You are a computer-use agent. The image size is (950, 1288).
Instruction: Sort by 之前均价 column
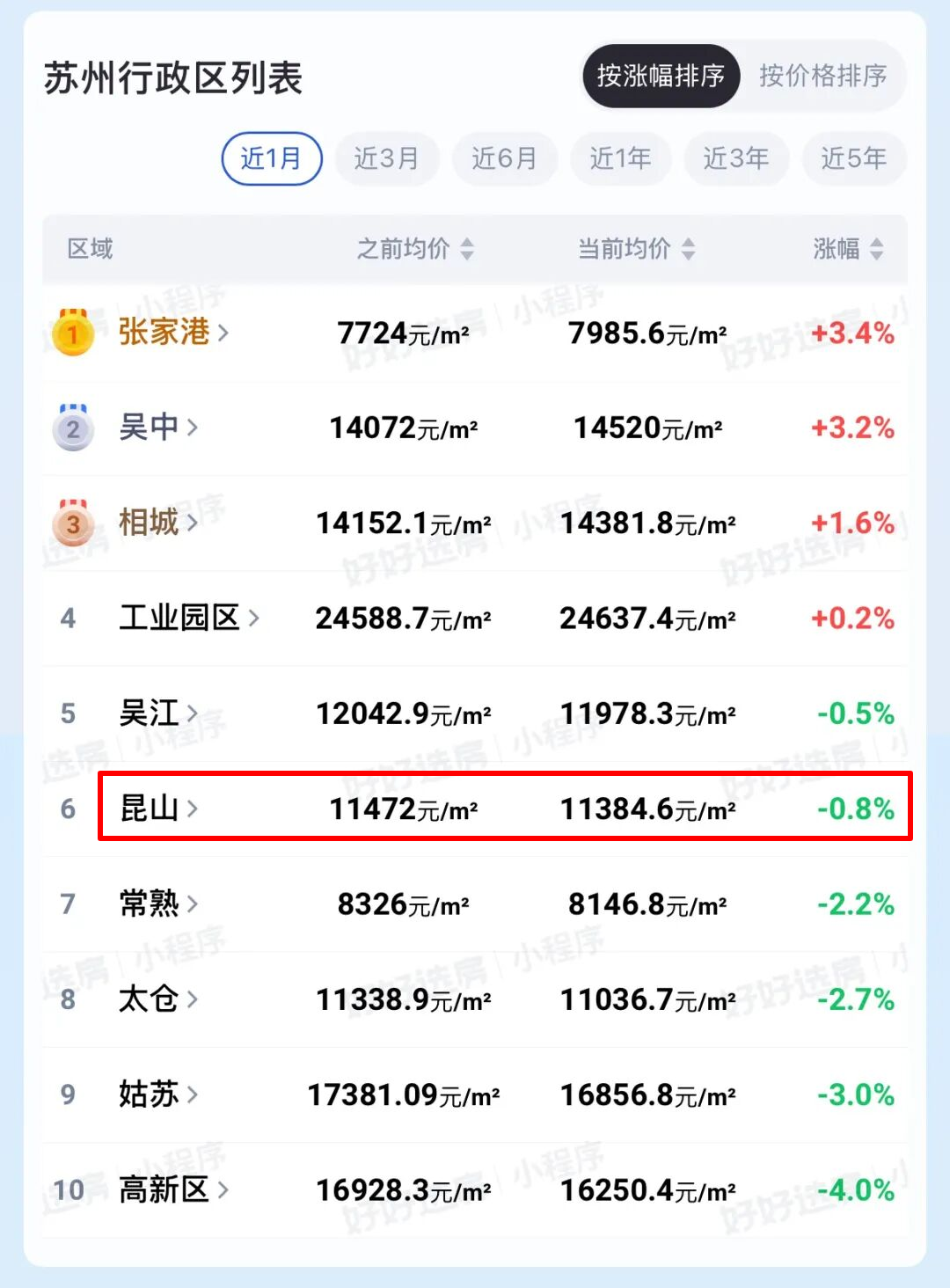[x=415, y=249]
